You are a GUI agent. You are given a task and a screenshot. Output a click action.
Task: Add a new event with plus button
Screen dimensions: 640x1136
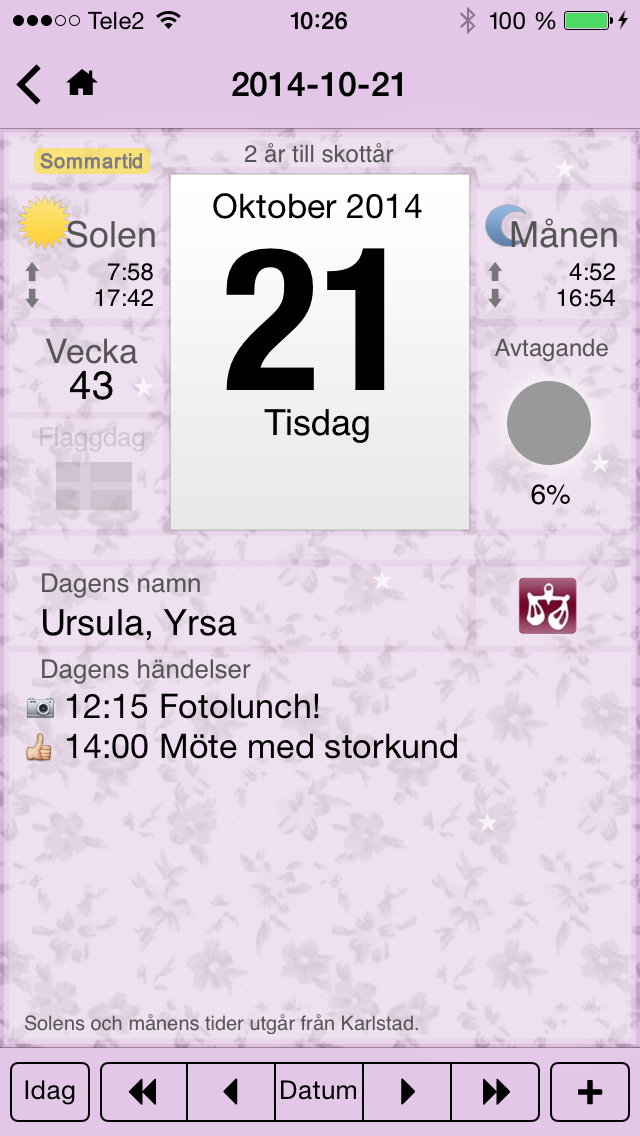[590, 1091]
